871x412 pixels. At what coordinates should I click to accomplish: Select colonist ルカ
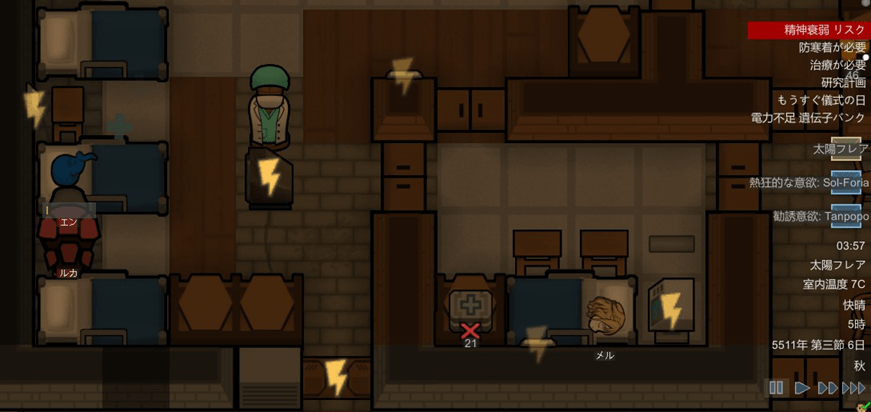(x=66, y=238)
